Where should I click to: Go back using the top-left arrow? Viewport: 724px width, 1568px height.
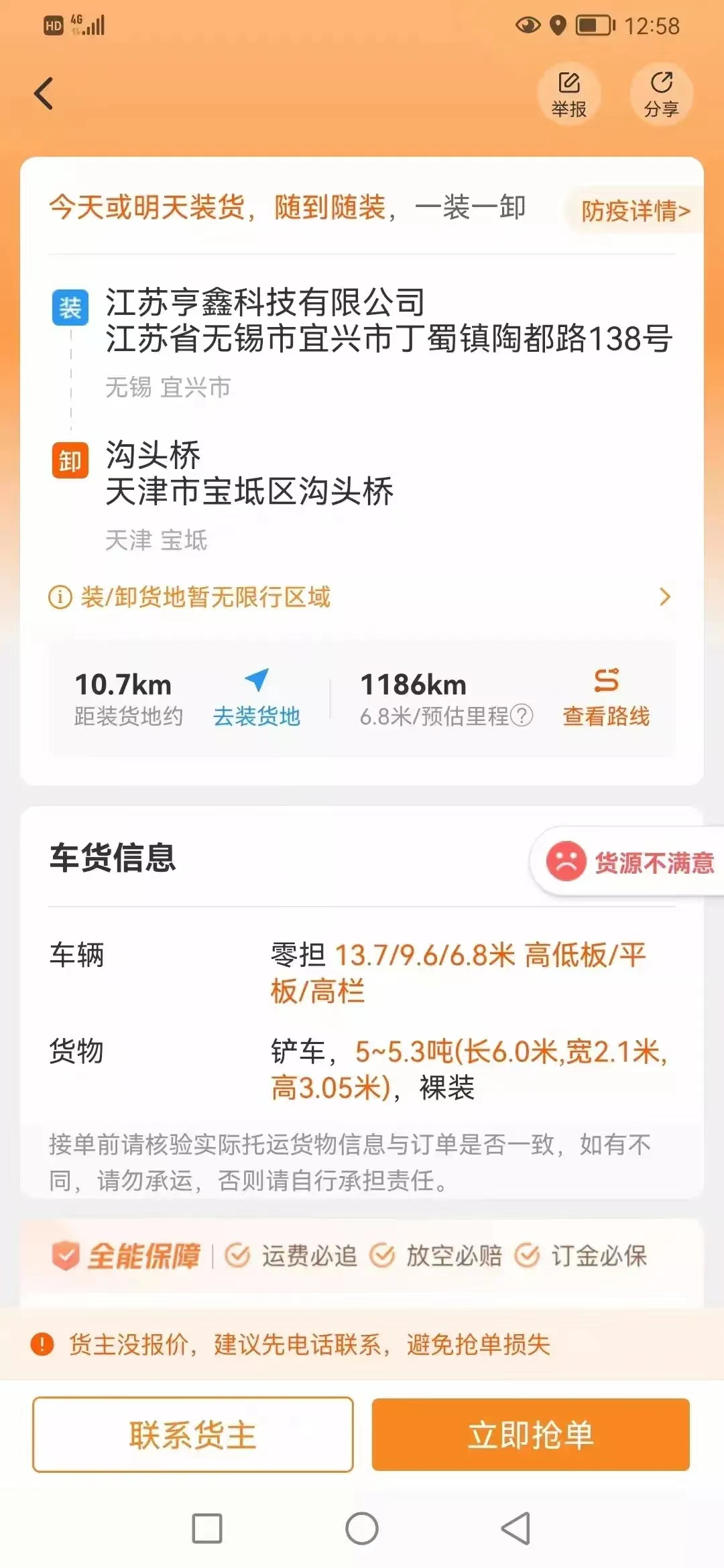pyautogui.click(x=44, y=94)
